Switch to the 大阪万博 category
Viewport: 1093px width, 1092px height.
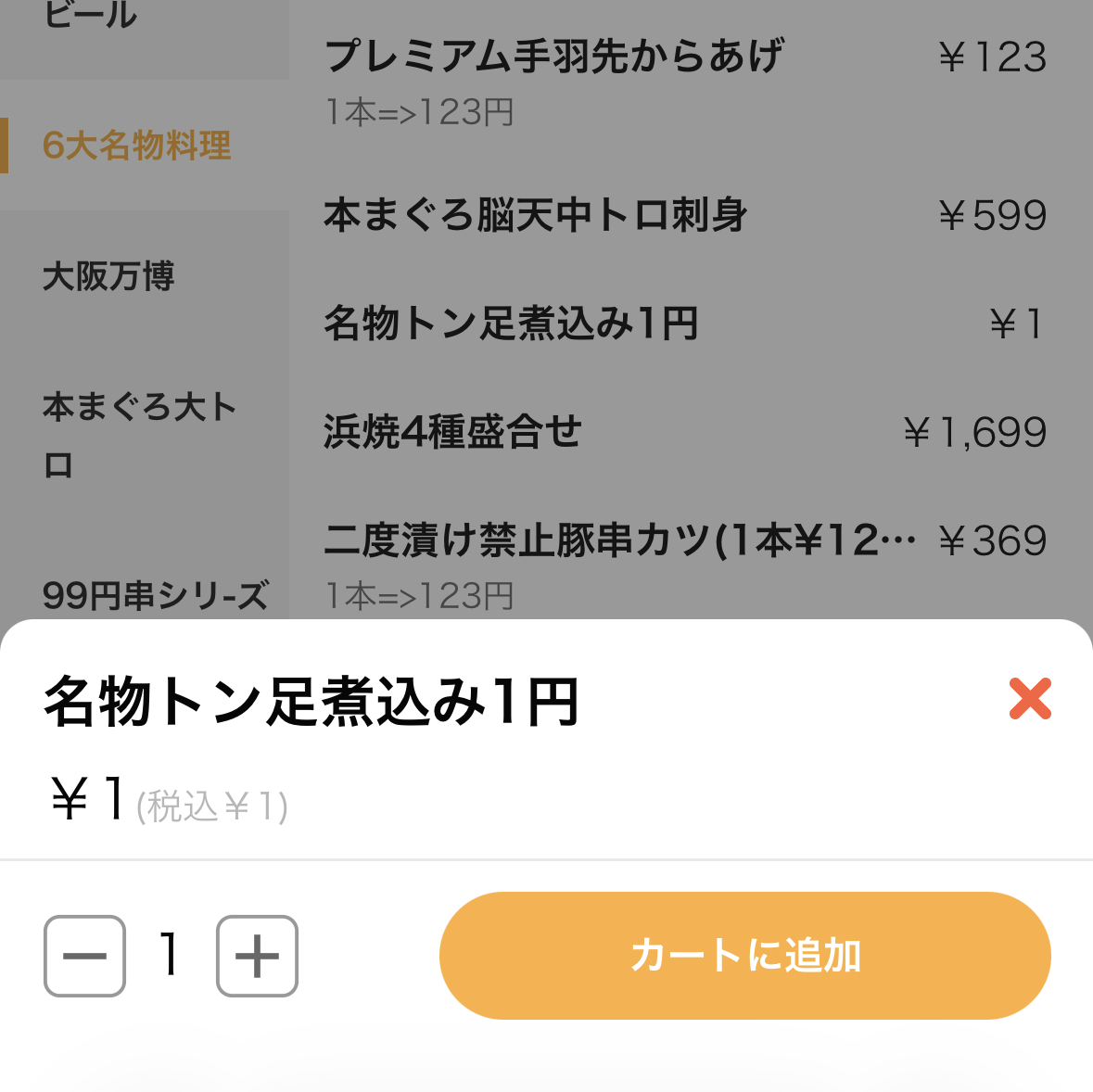tap(109, 276)
